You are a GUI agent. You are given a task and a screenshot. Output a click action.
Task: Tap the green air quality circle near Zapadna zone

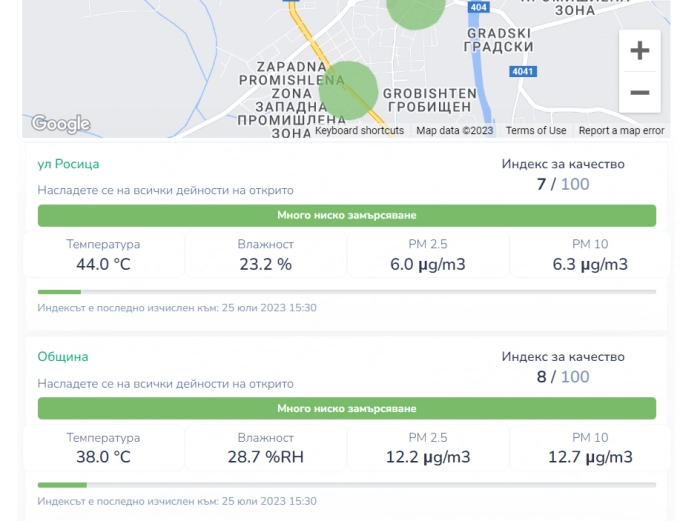[348, 89]
